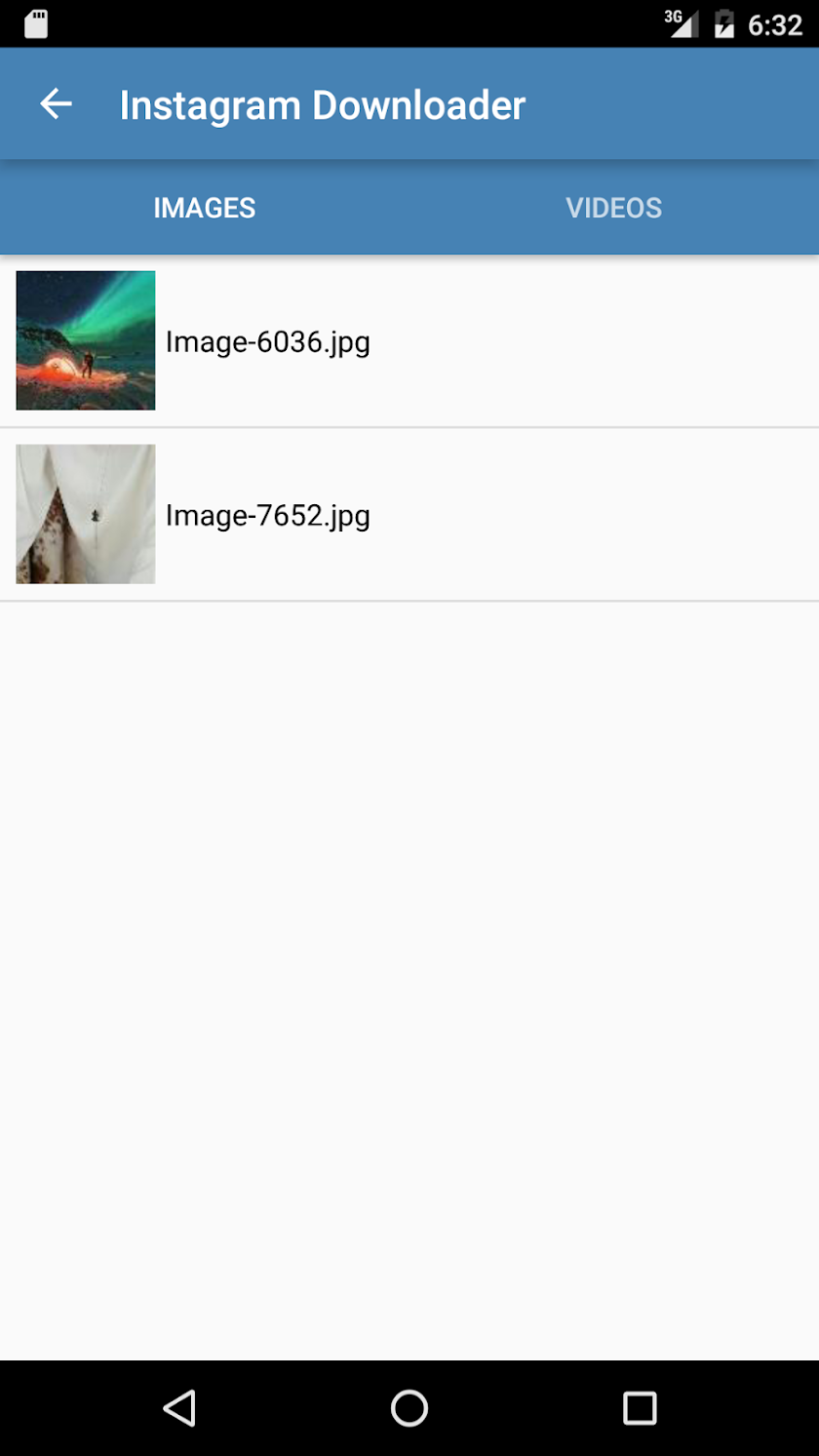The height and width of the screenshot is (1456, 819).
Task: Open the recent apps overview
Action: (640, 1408)
